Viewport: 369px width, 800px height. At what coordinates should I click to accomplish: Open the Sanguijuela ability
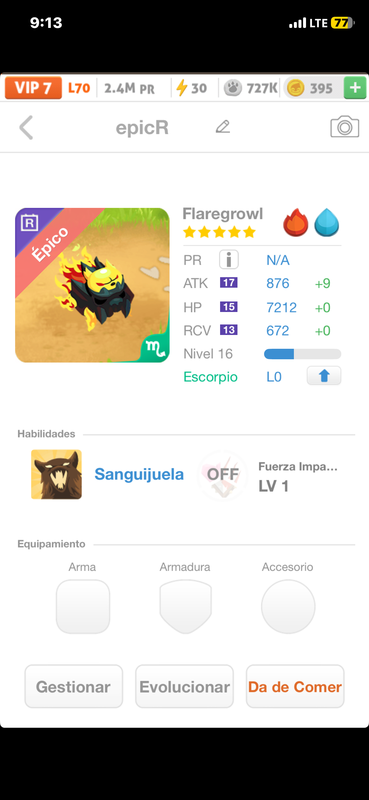pos(108,474)
